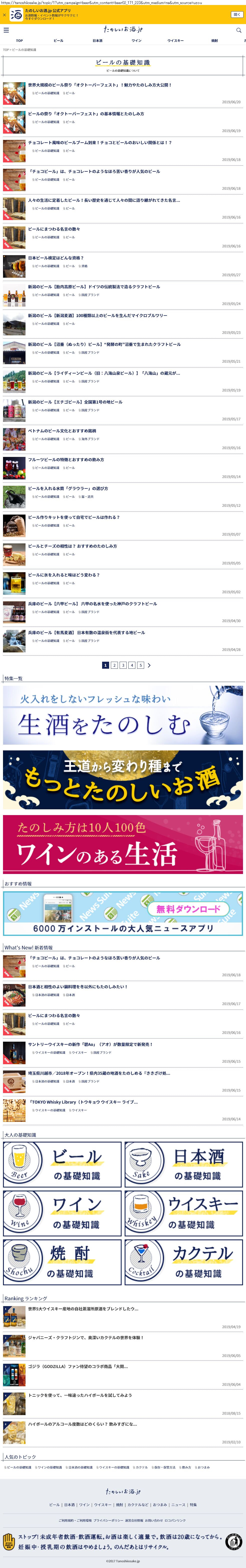Open the news app 無料ダウンロード ad
This screenshot has height=1568, width=246.
(x=123, y=913)
